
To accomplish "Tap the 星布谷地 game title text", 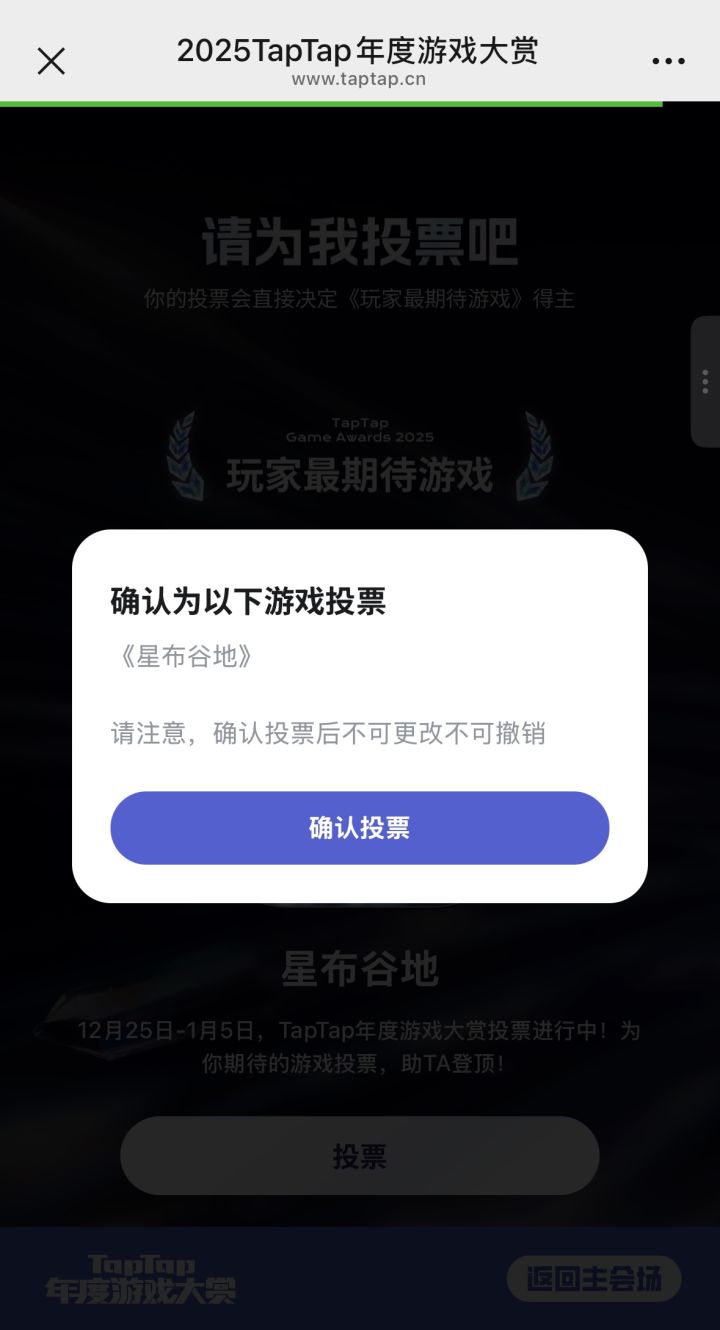I will [360, 967].
